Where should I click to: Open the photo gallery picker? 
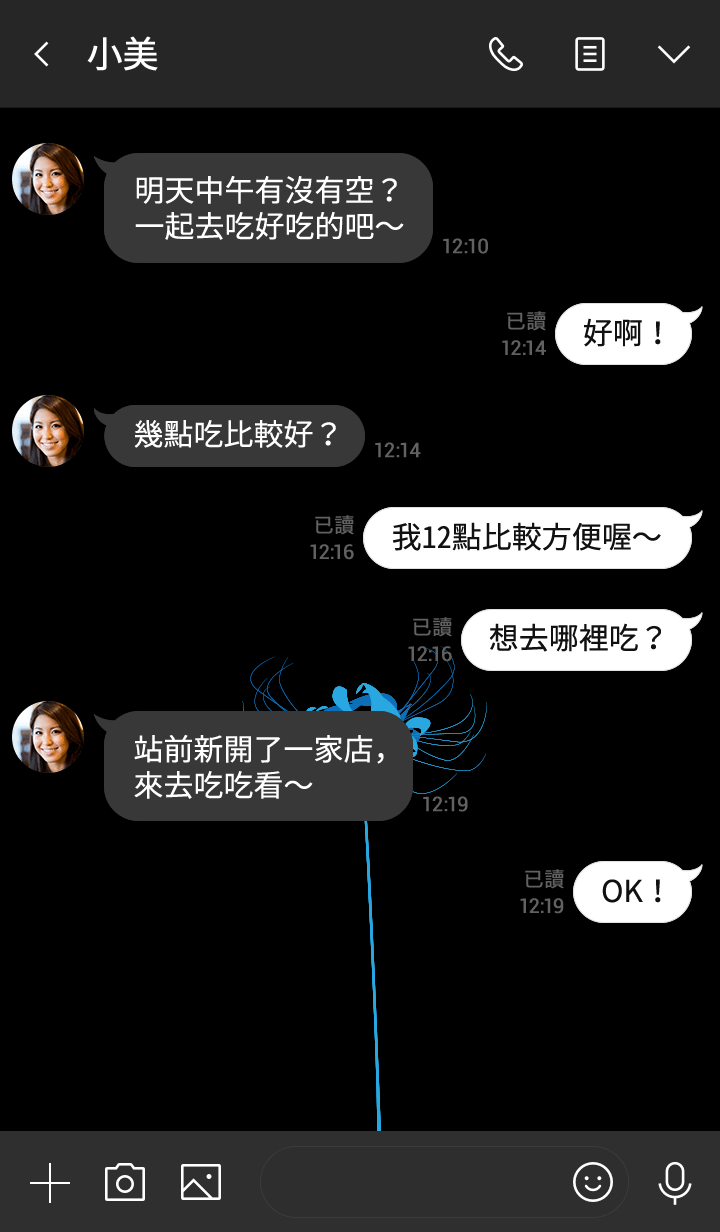(201, 1183)
